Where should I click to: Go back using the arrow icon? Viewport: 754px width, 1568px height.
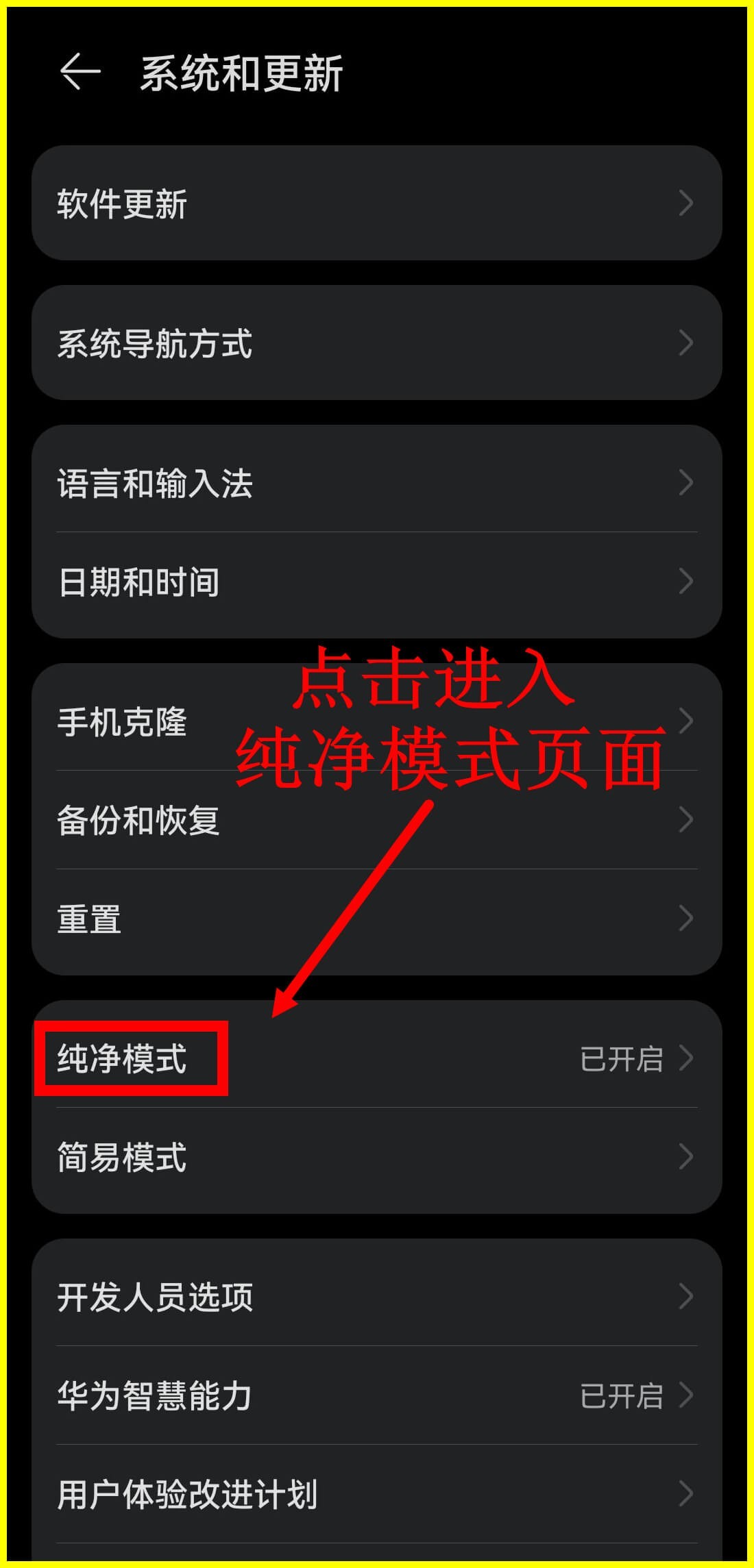coord(80,72)
